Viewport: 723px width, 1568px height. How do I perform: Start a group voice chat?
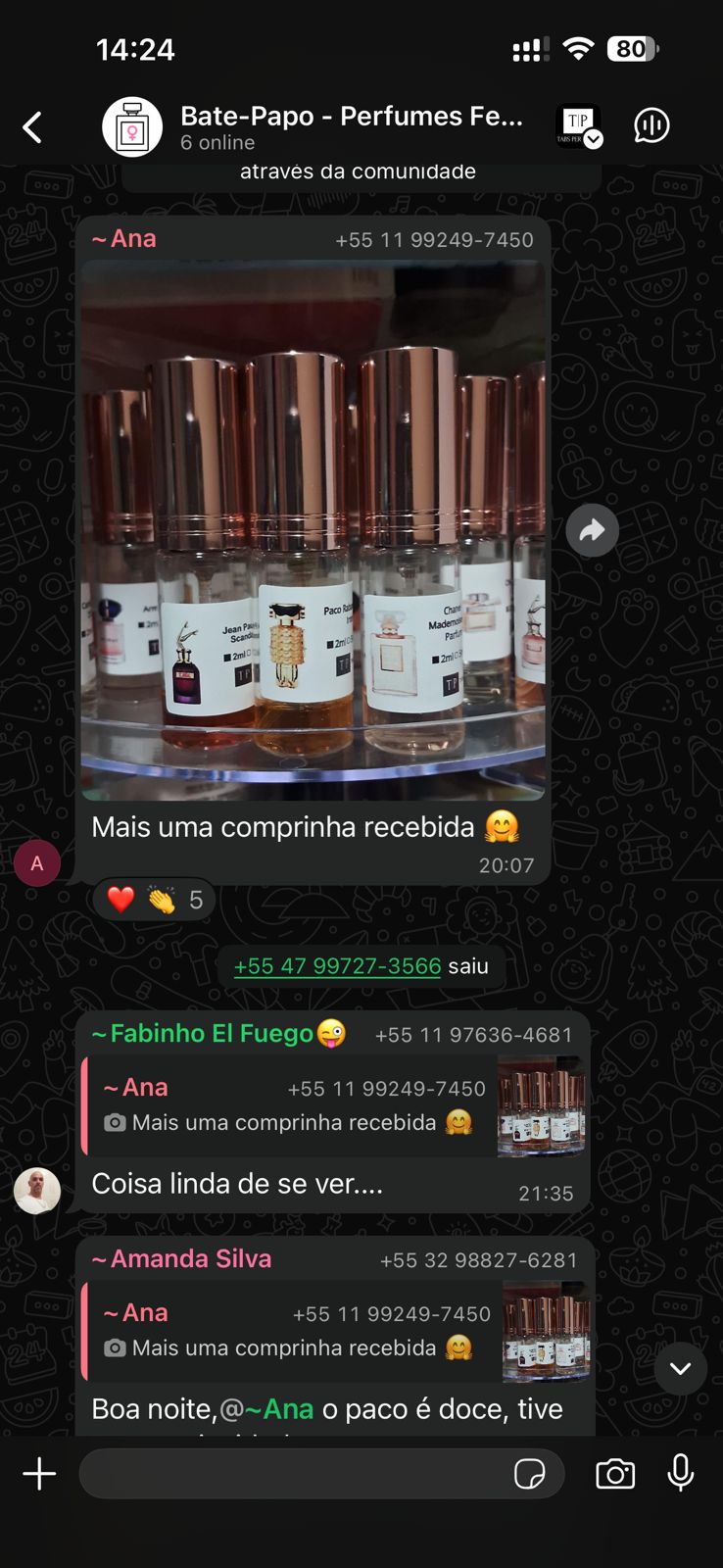651,125
